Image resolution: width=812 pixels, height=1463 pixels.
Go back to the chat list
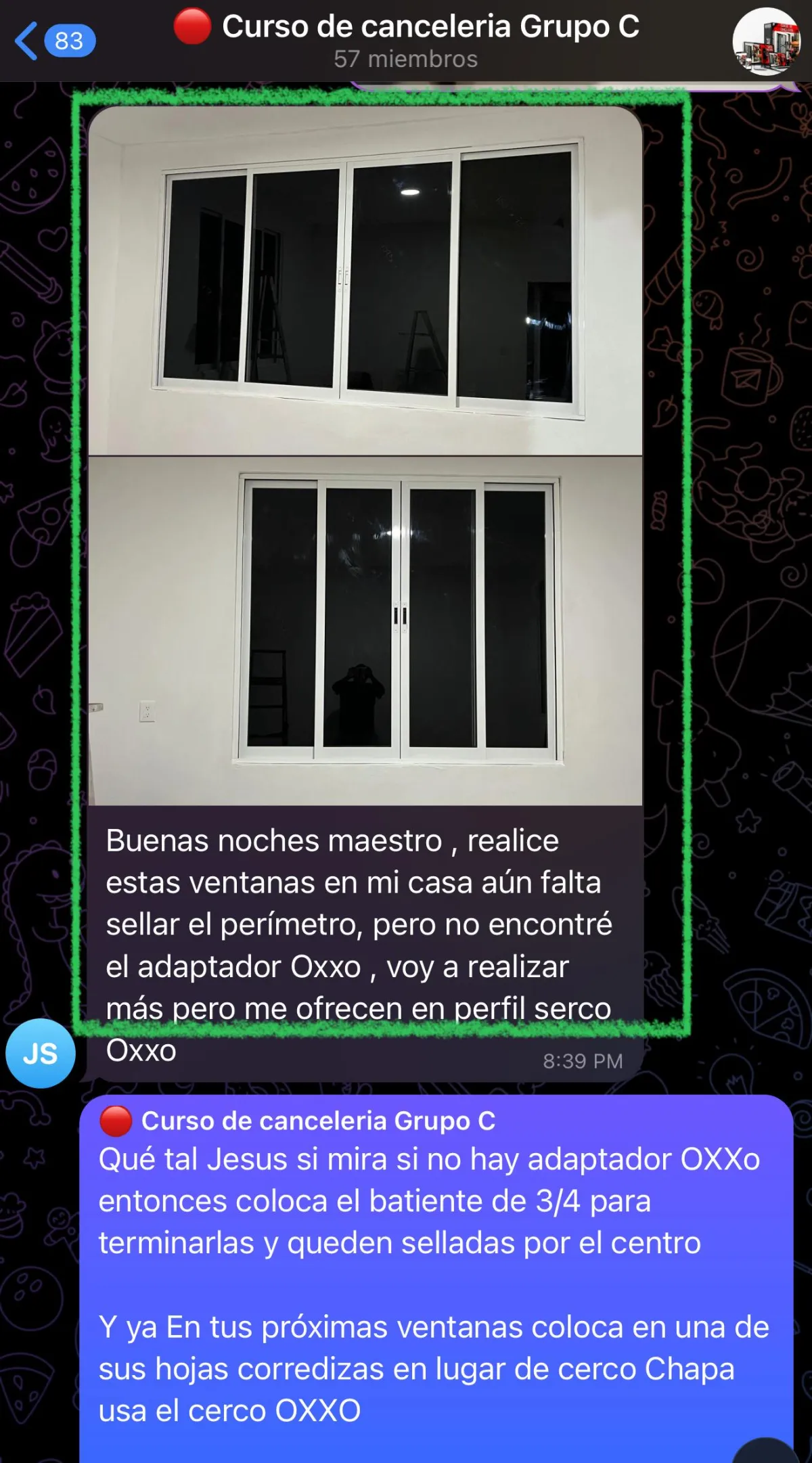pyautogui.click(x=54, y=41)
